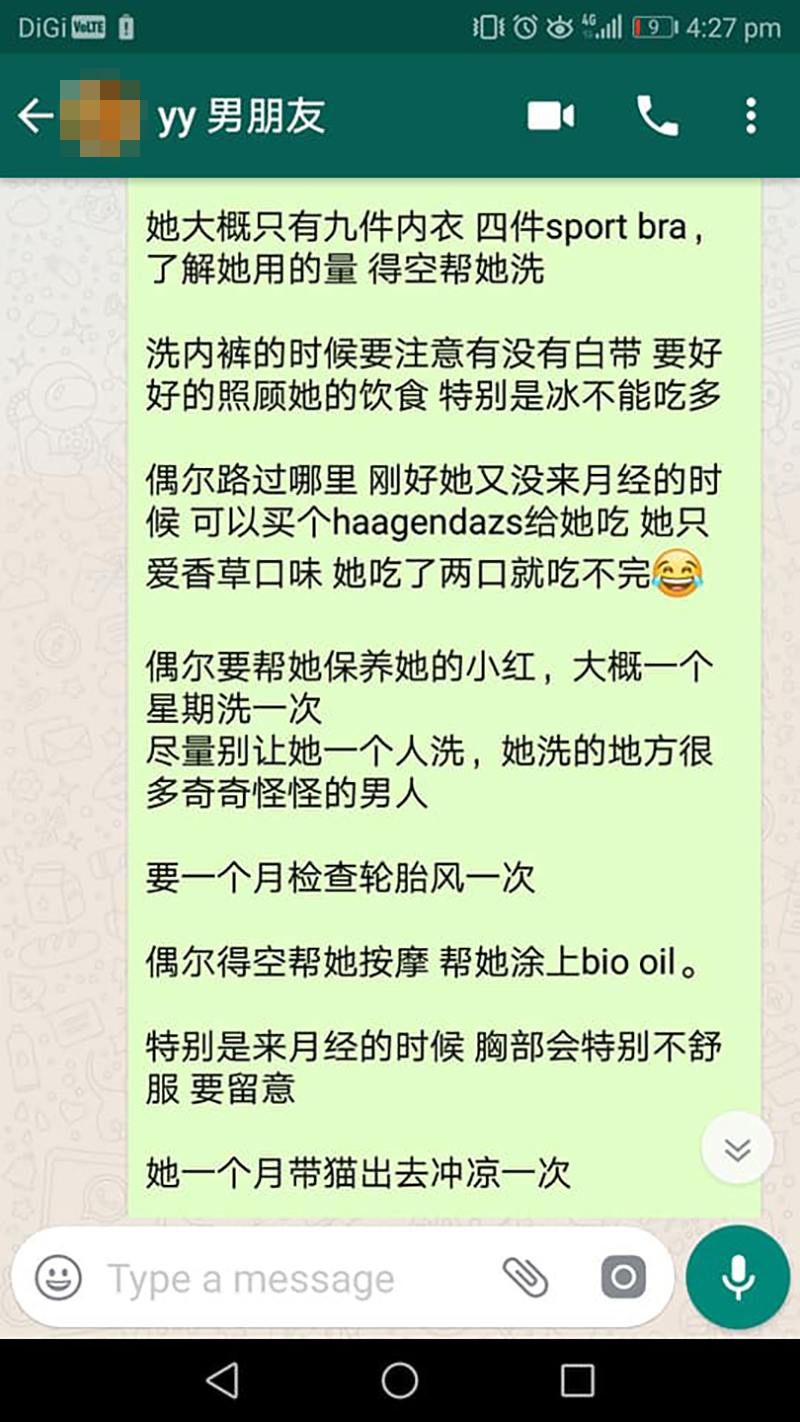Start a video call with yy 男朋友
The image size is (800, 1422).
(551, 117)
